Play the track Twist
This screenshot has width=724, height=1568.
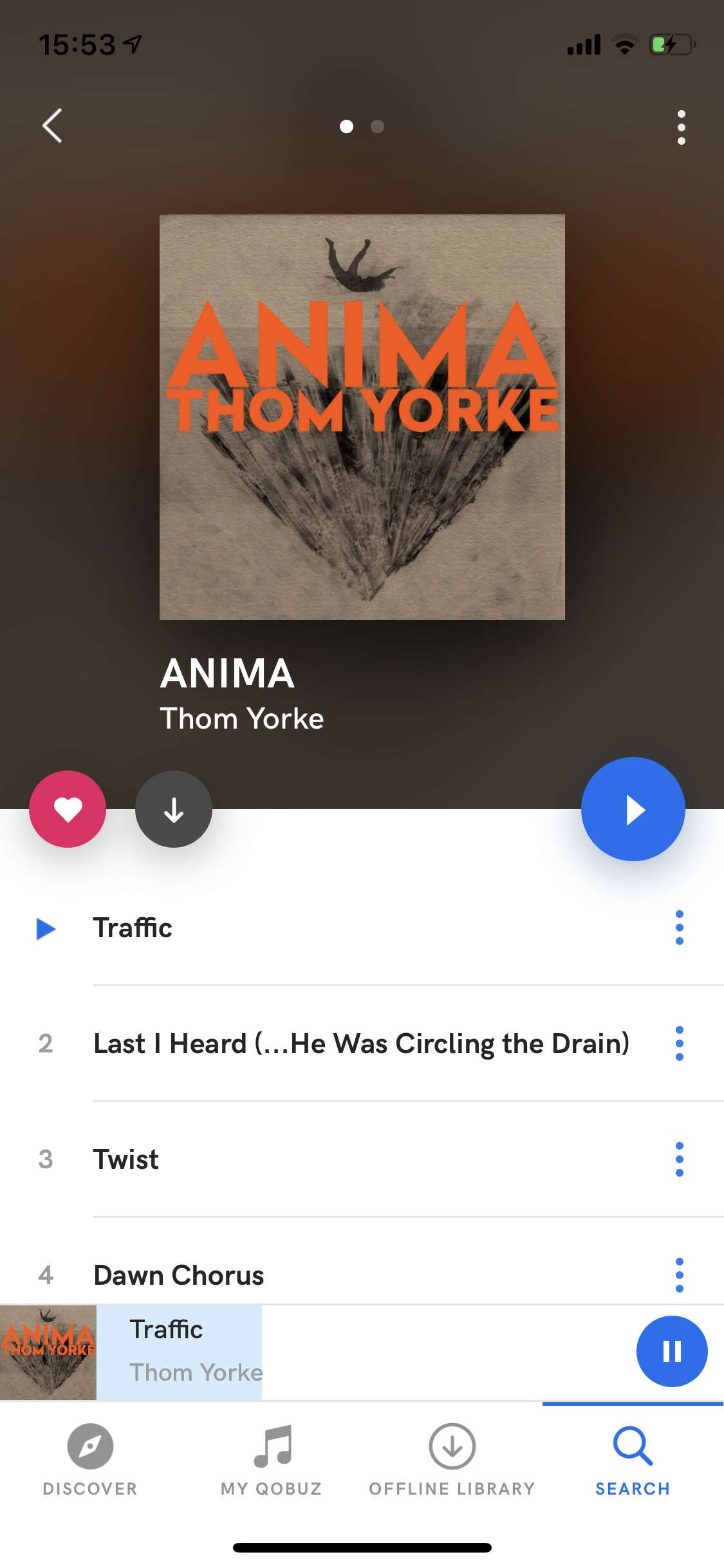(x=126, y=1159)
